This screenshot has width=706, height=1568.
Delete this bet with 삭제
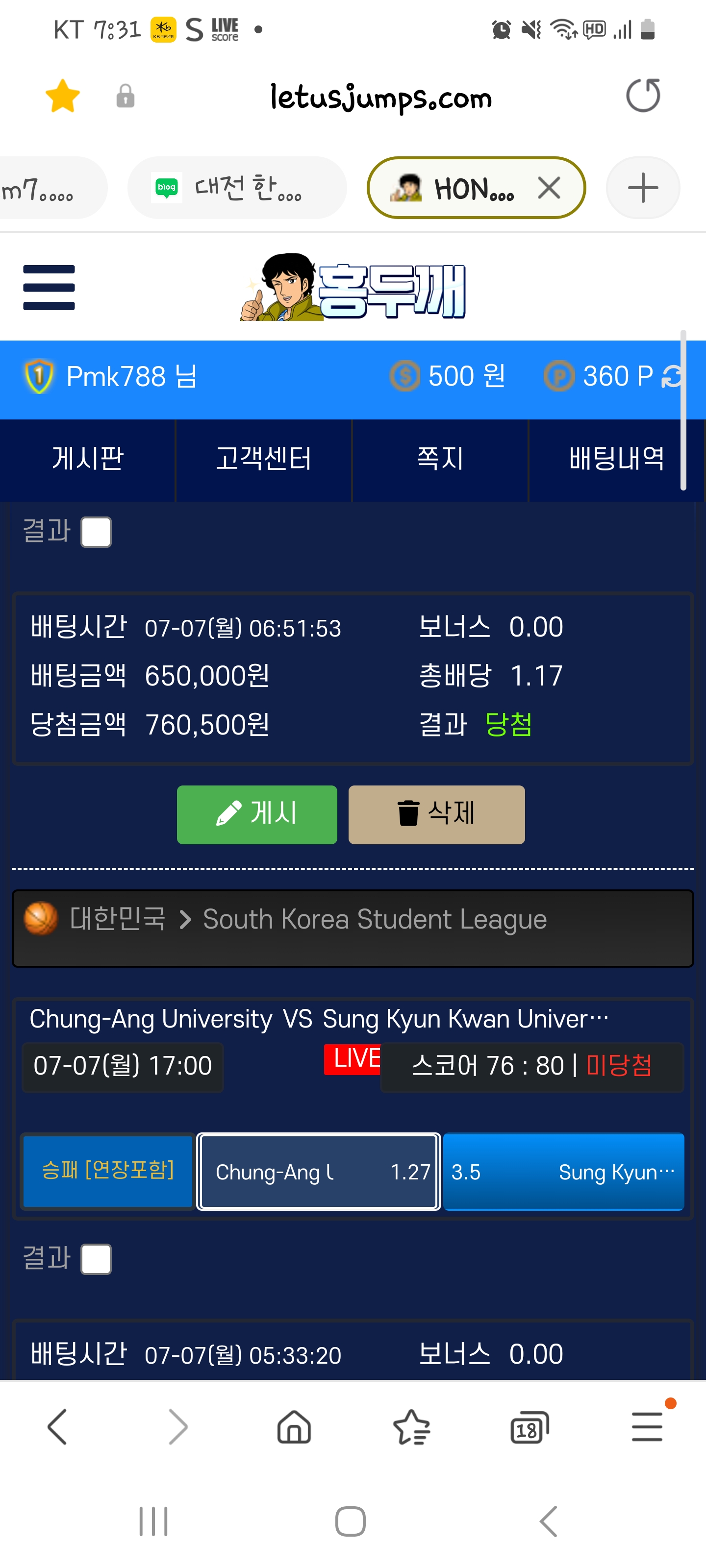click(436, 814)
